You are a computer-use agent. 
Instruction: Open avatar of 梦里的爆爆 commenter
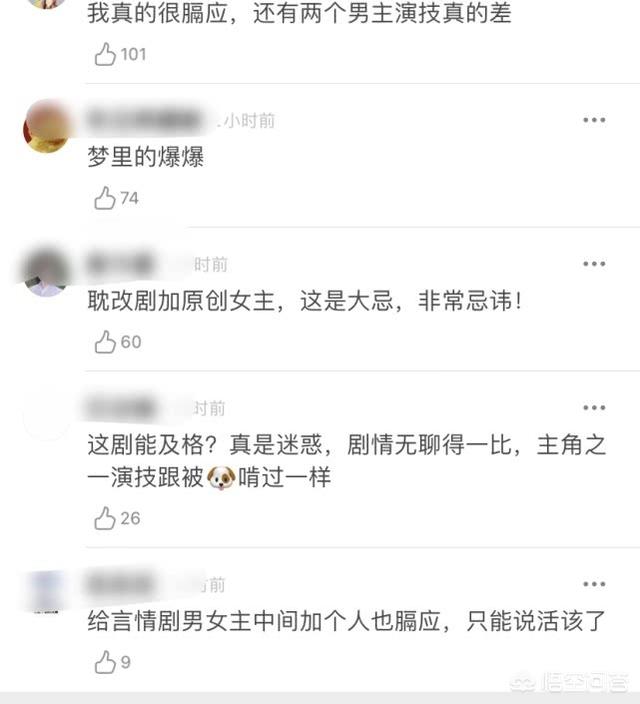46,127
